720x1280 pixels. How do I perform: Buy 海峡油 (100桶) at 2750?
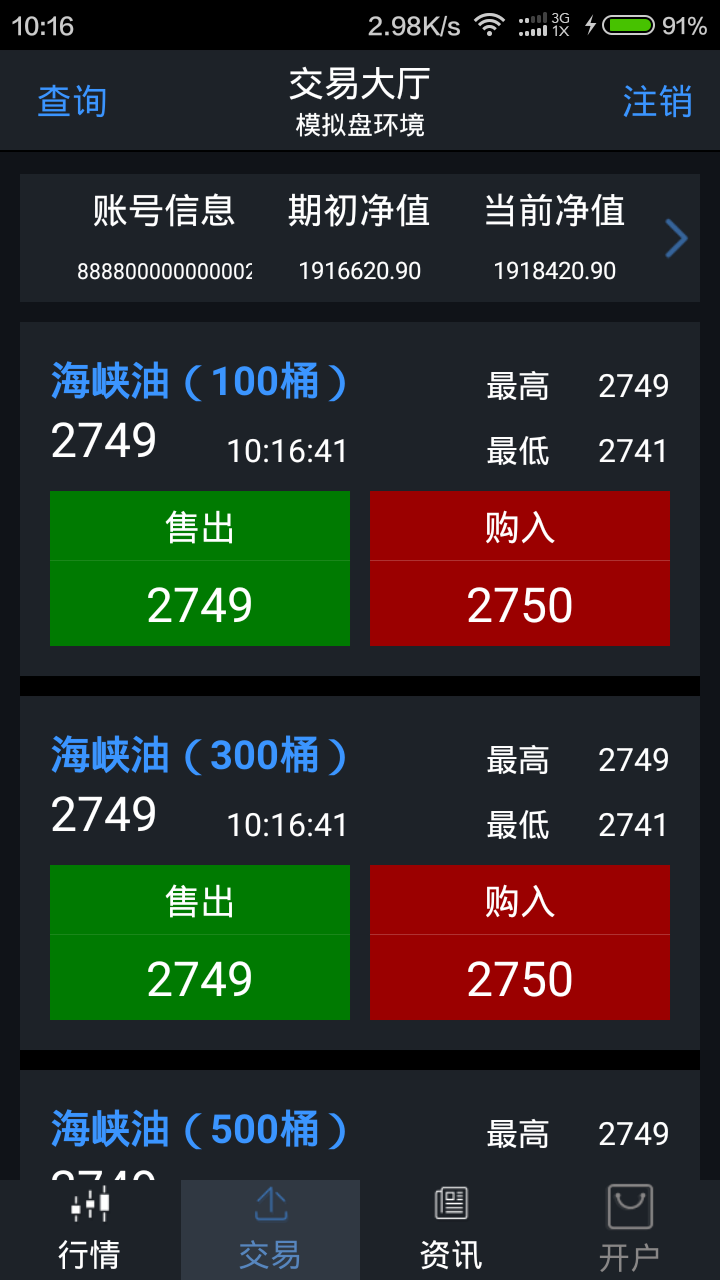(519, 568)
